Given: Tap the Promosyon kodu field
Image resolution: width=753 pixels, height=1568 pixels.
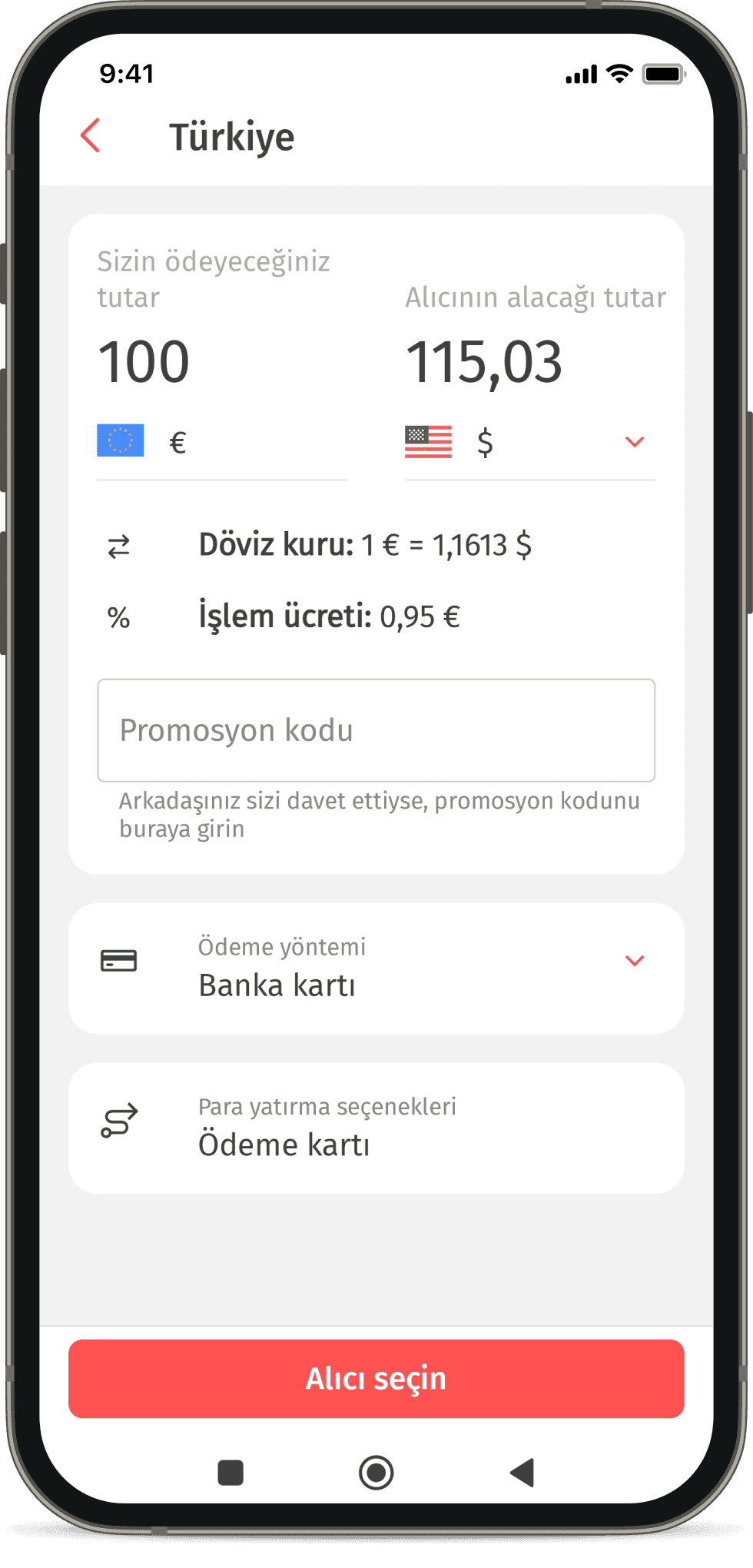Looking at the screenshot, I should (376, 730).
